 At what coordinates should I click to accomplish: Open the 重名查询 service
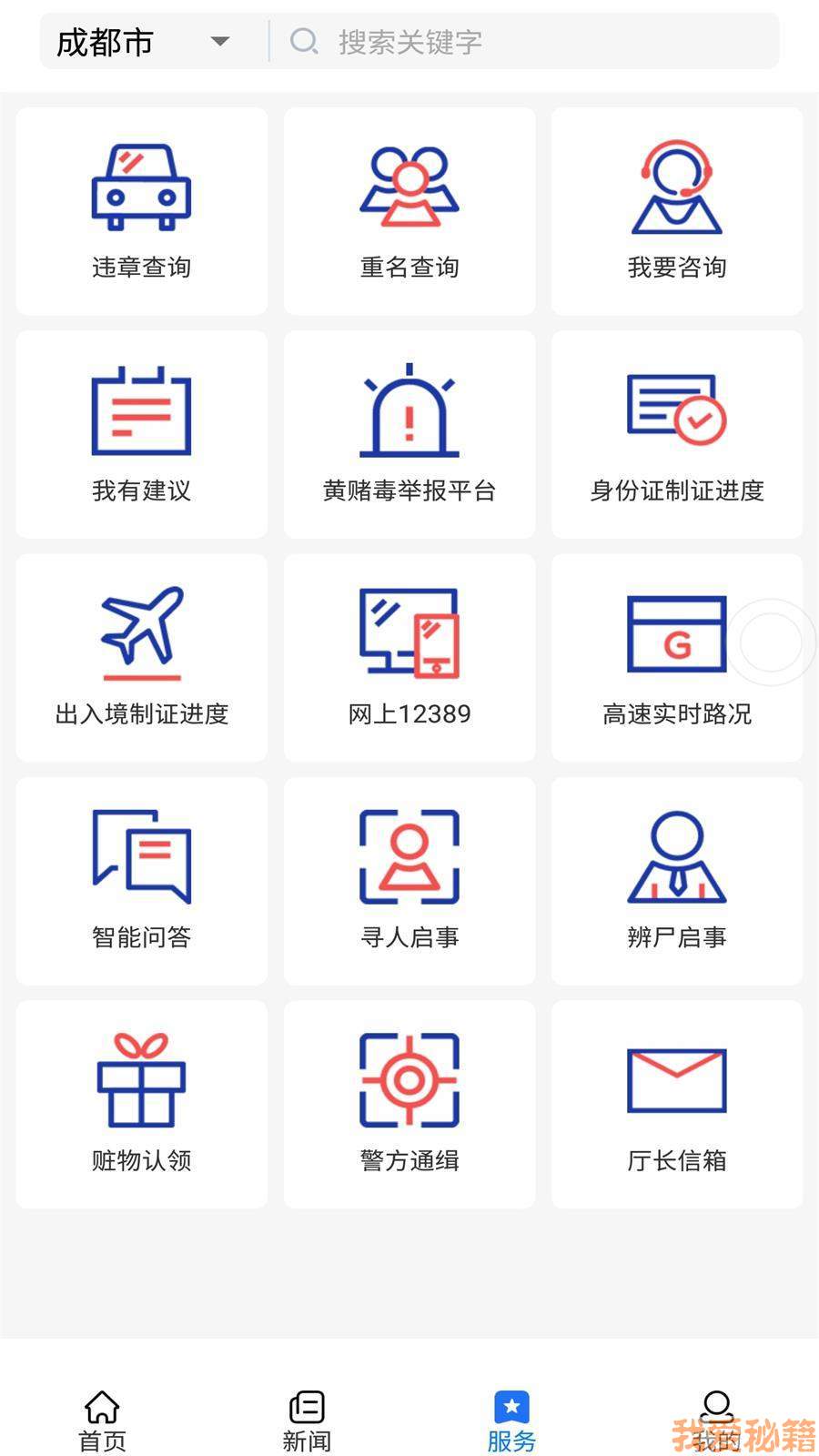(x=409, y=212)
